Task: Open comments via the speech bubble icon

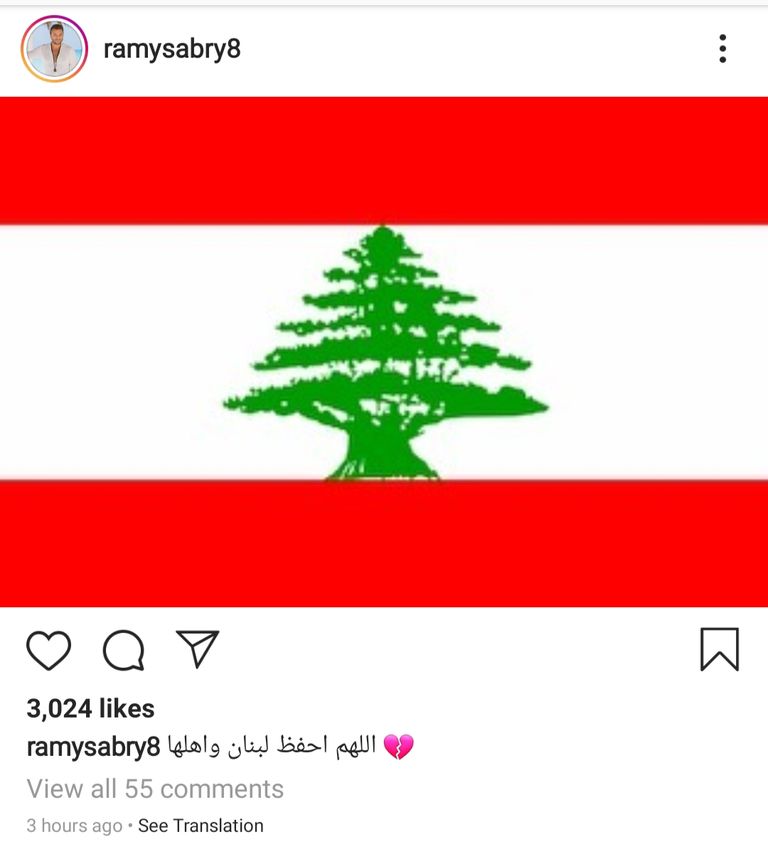Action: [x=125, y=650]
